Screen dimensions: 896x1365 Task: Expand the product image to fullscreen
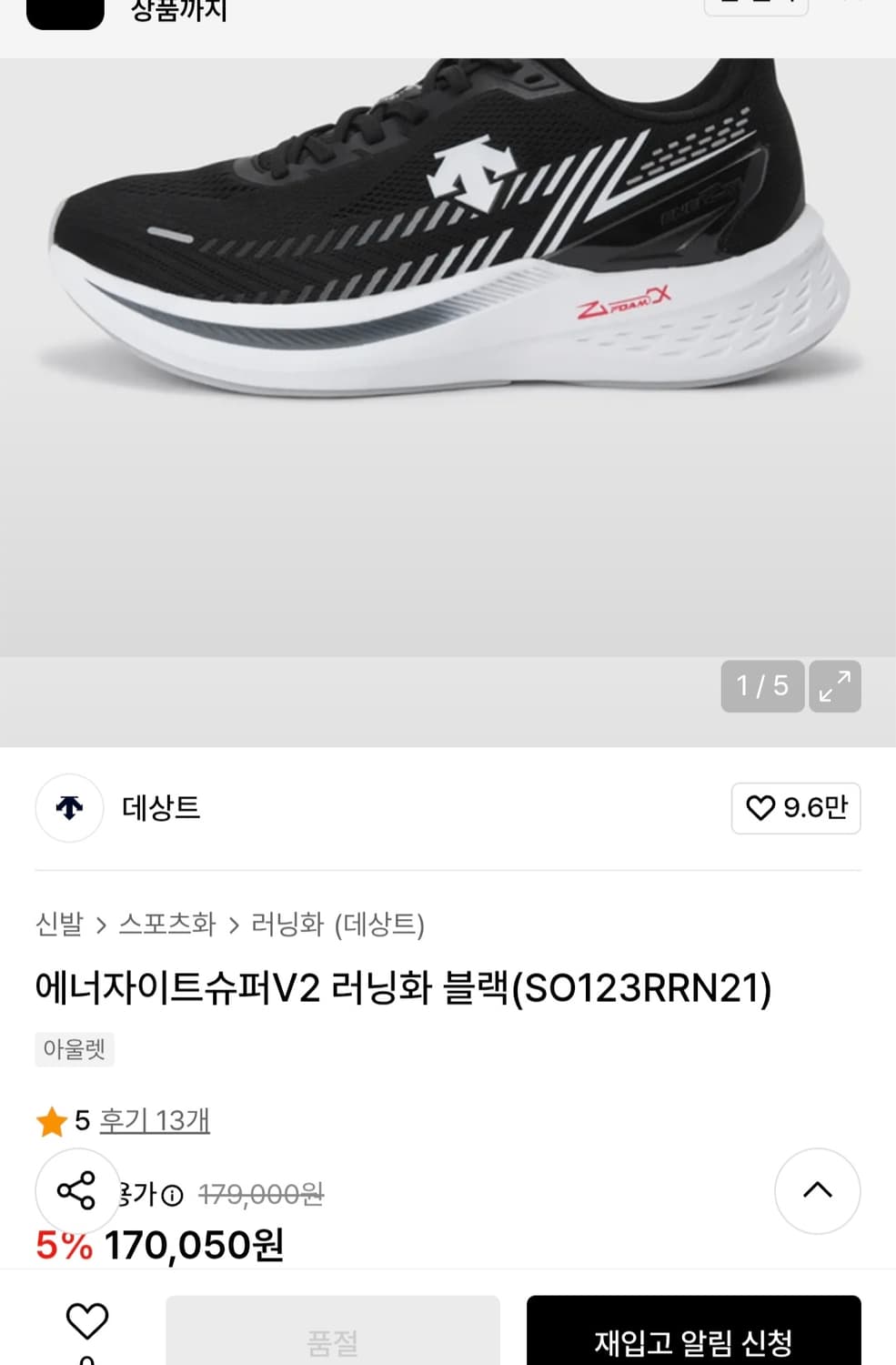point(835,687)
